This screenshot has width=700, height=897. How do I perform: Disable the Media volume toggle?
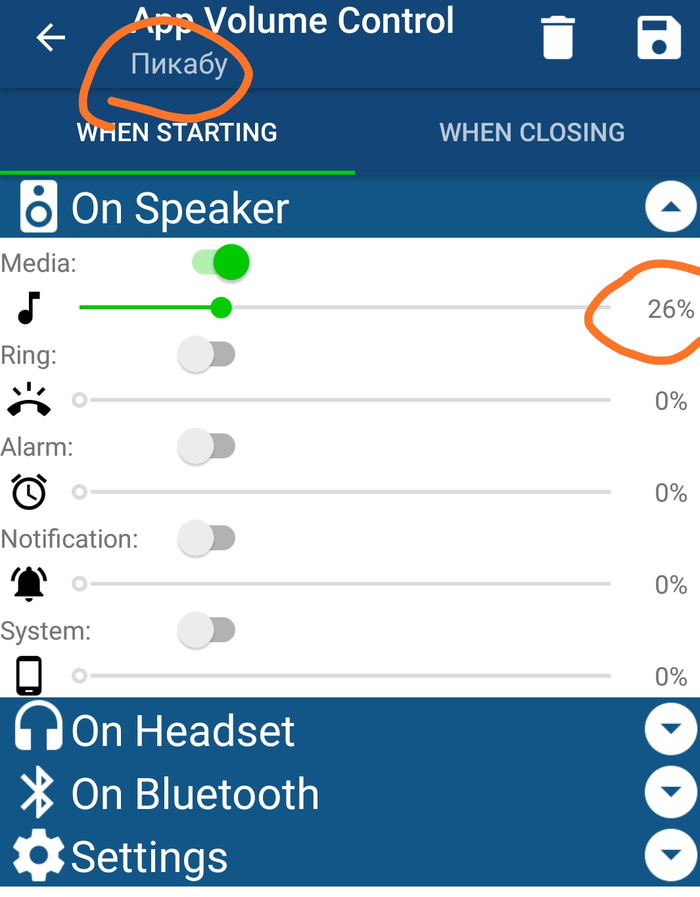(220, 263)
